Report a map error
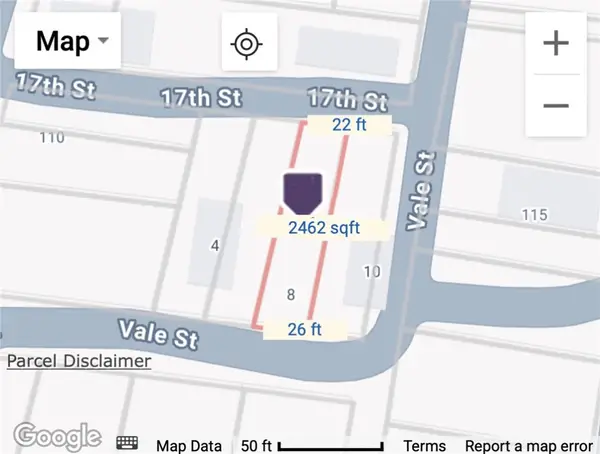 tap(530, 445)
